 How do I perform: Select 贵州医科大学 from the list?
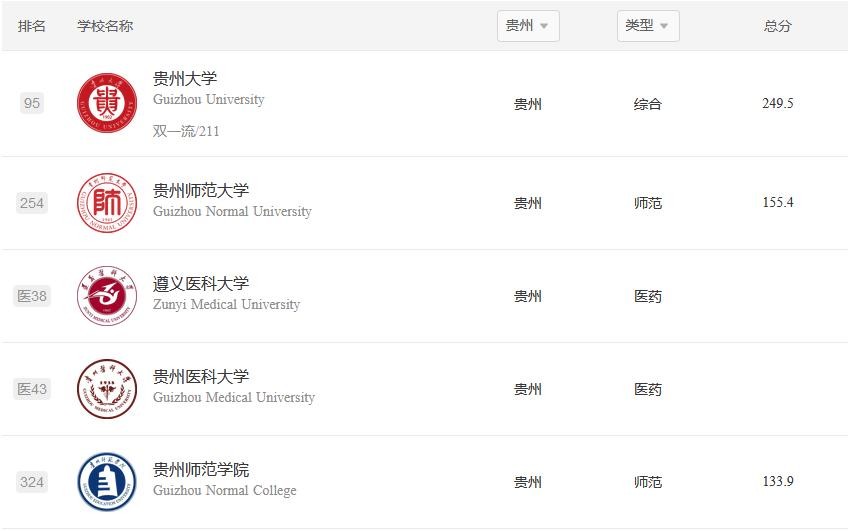pos(201,376)
